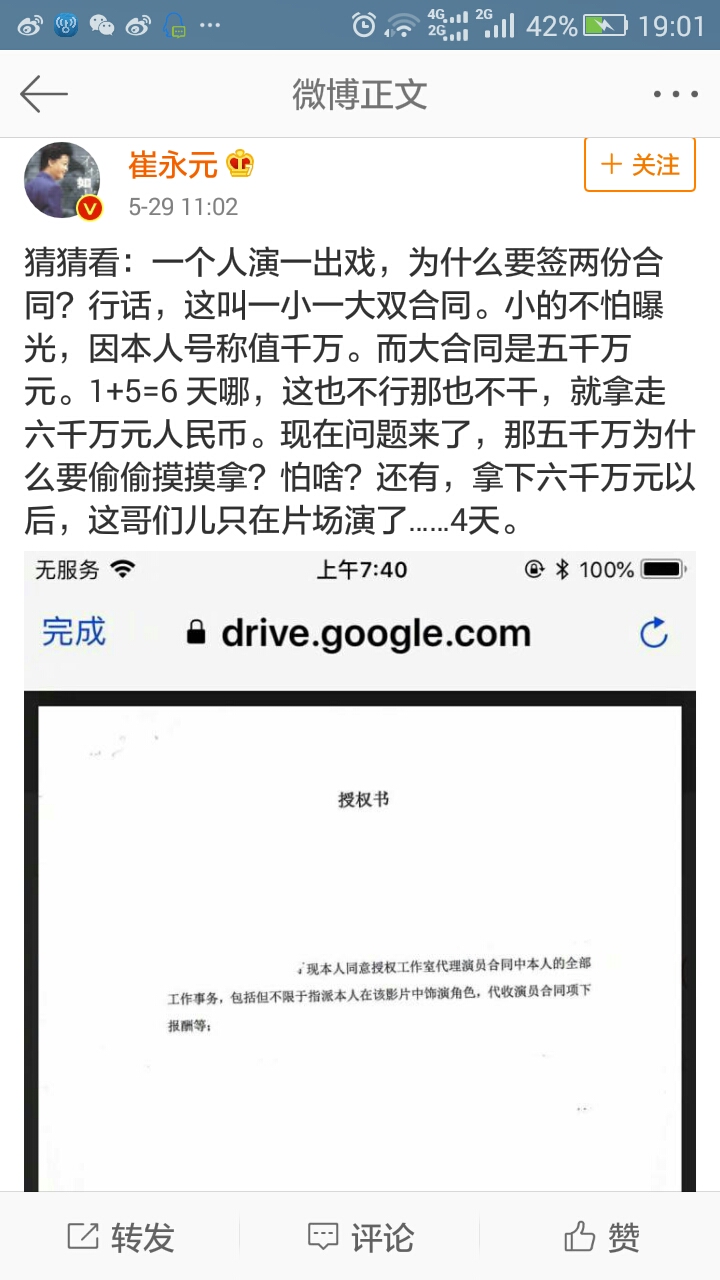Image resolution: width=720 pixels, height=1280 pixels.
Task: Open comments with 评论
Action: click(x=360, y=1237)
